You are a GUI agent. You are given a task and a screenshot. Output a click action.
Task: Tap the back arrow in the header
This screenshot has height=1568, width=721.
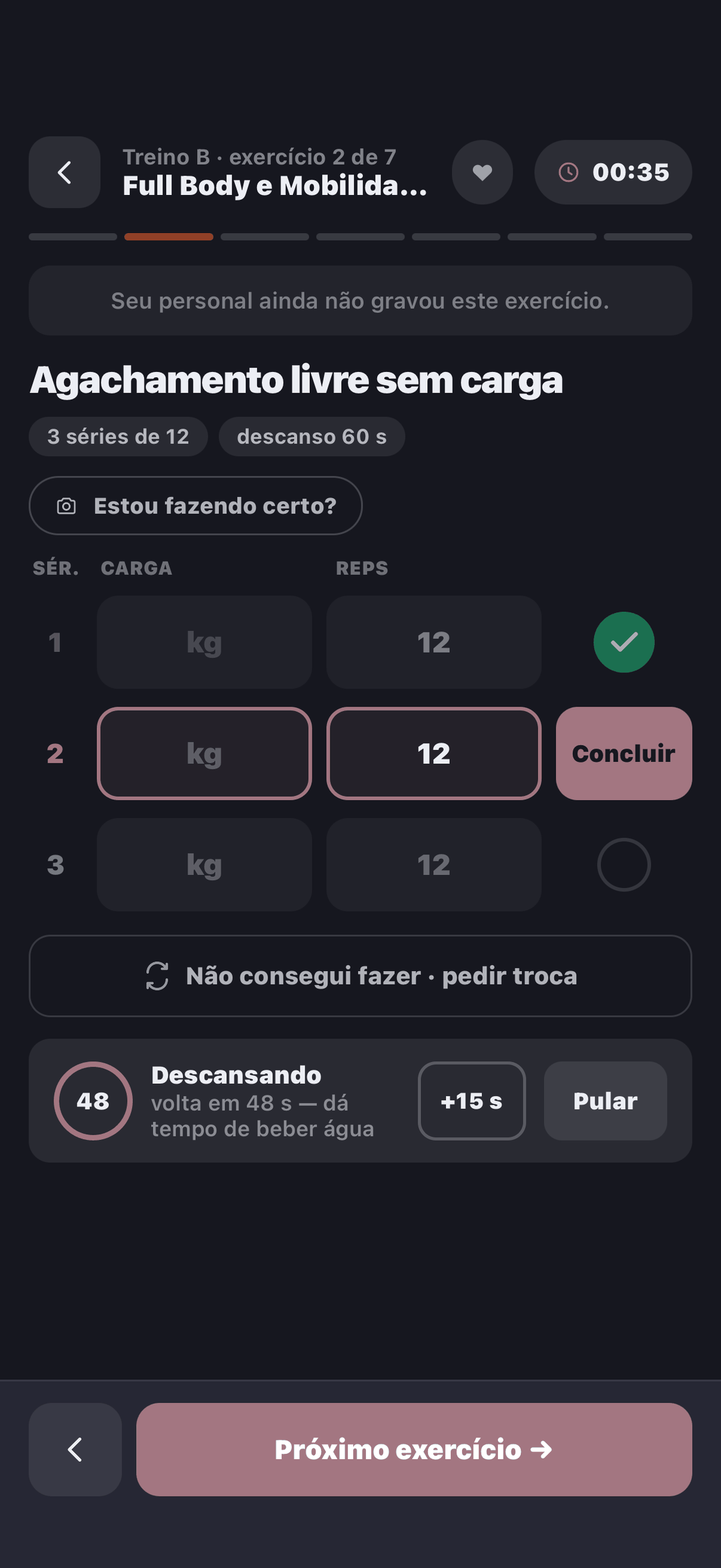click(64, 172)
